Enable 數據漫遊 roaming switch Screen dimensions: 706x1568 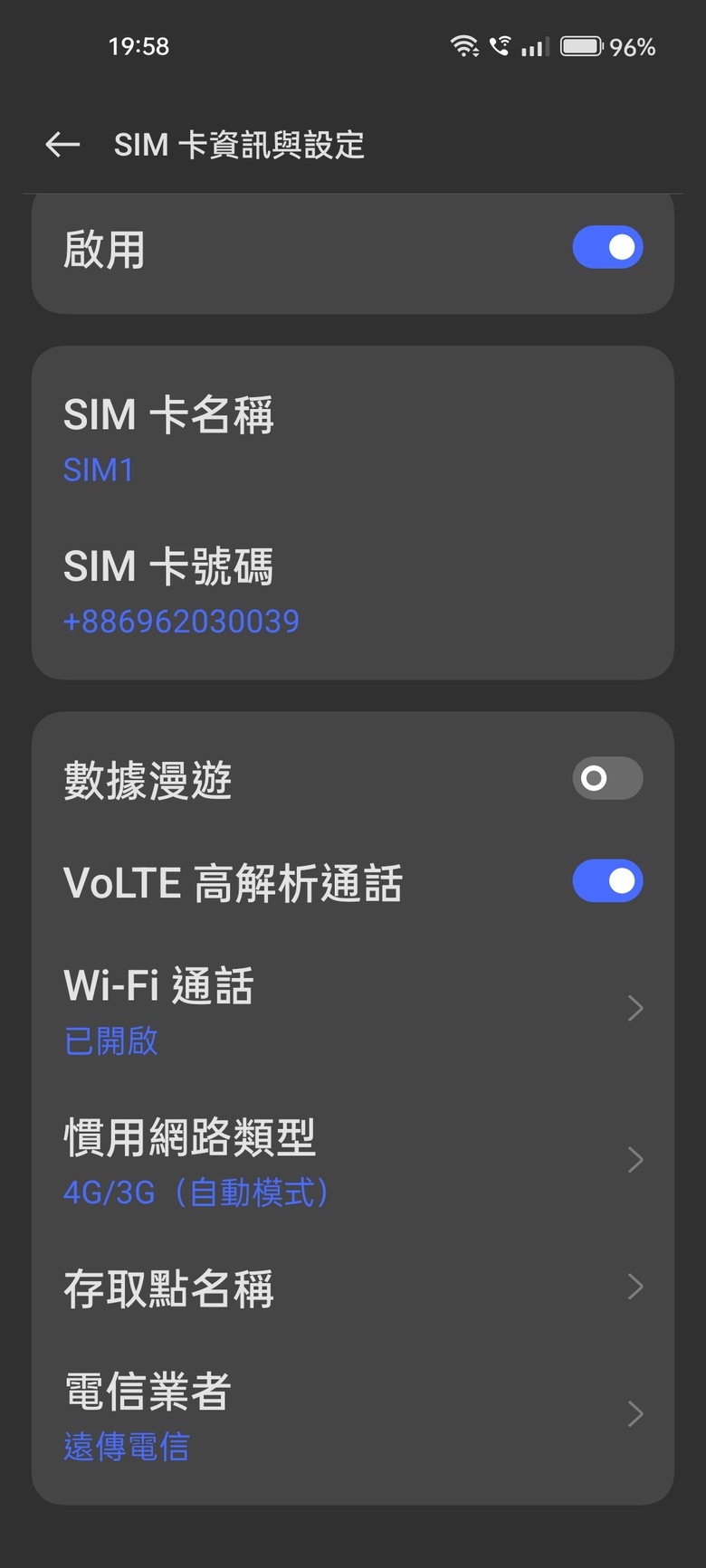click(607, 778)
